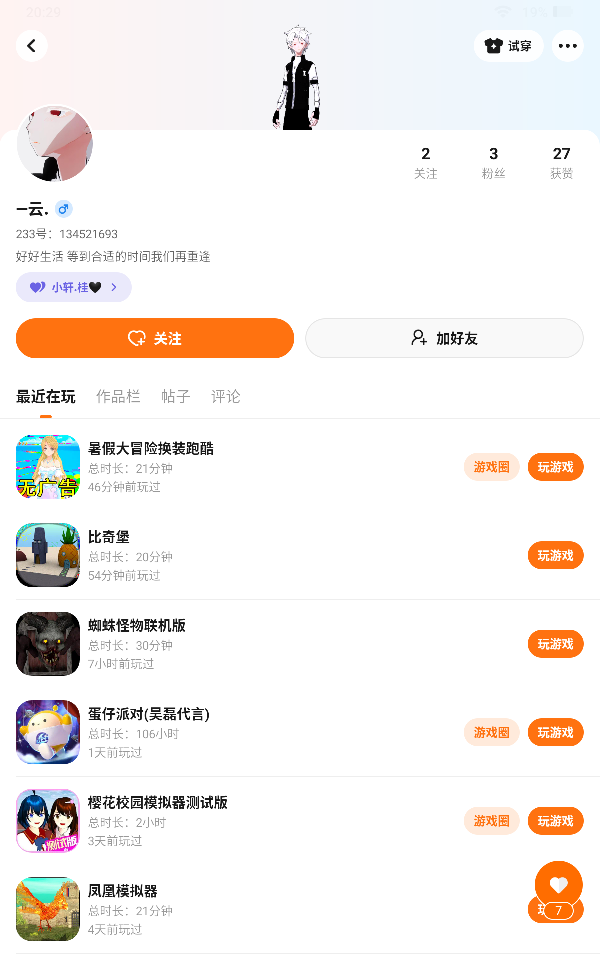The height and width of the screenshot is (960, 600).
Task: Tap 加好友 to add as friend
Action: [444, 338]
